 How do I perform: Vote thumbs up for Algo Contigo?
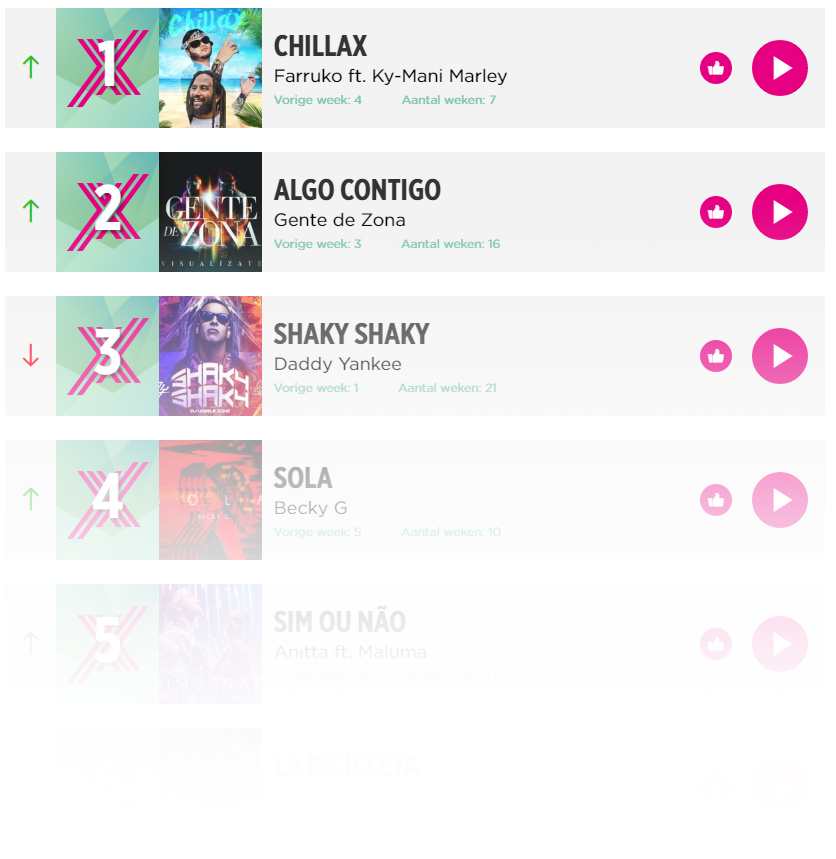[715, 212]
